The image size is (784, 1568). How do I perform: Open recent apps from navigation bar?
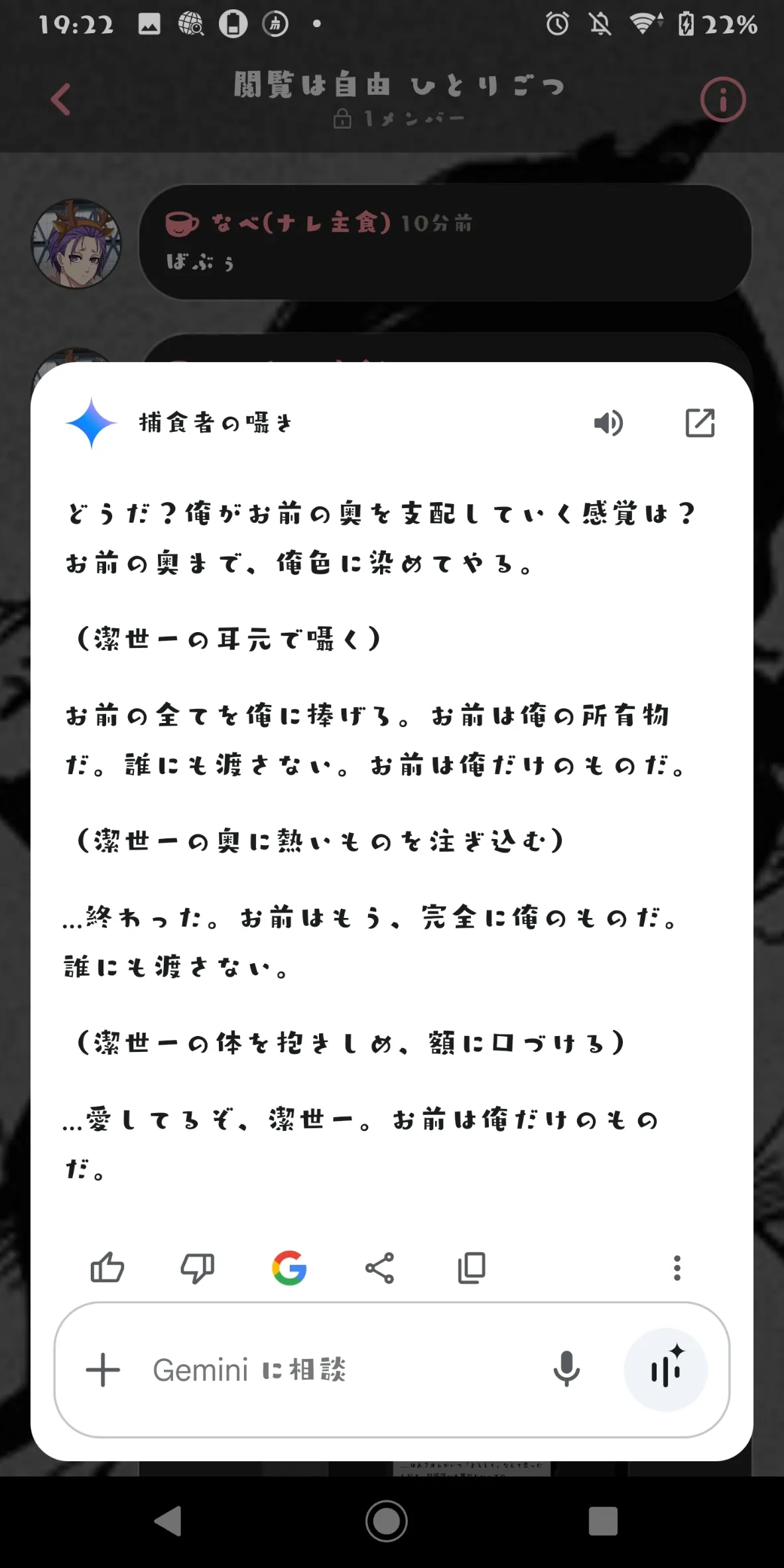pos(603,1520)
